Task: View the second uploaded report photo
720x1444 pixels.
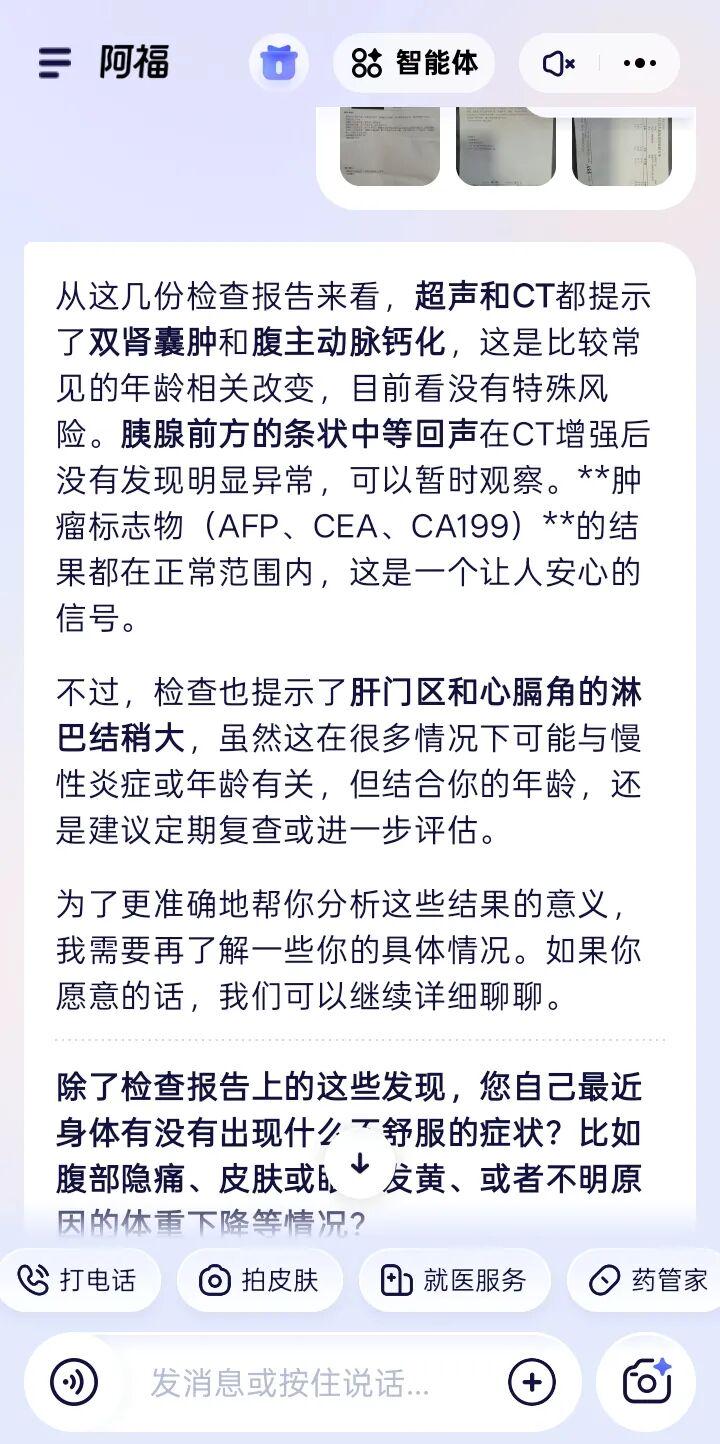Action: pyautogui.click(x=506, y=146)
